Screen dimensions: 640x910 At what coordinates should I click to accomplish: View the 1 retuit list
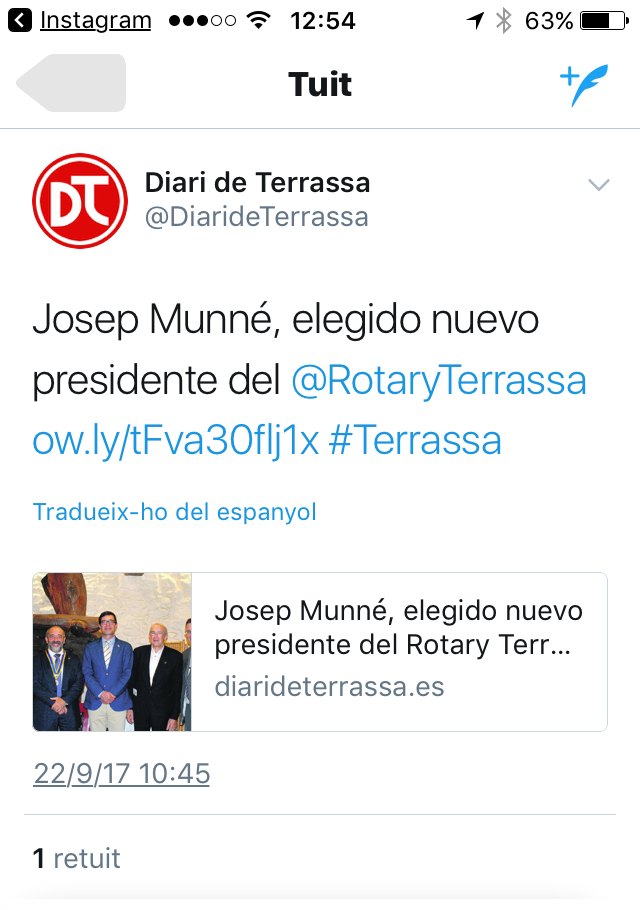coord(77,858)
